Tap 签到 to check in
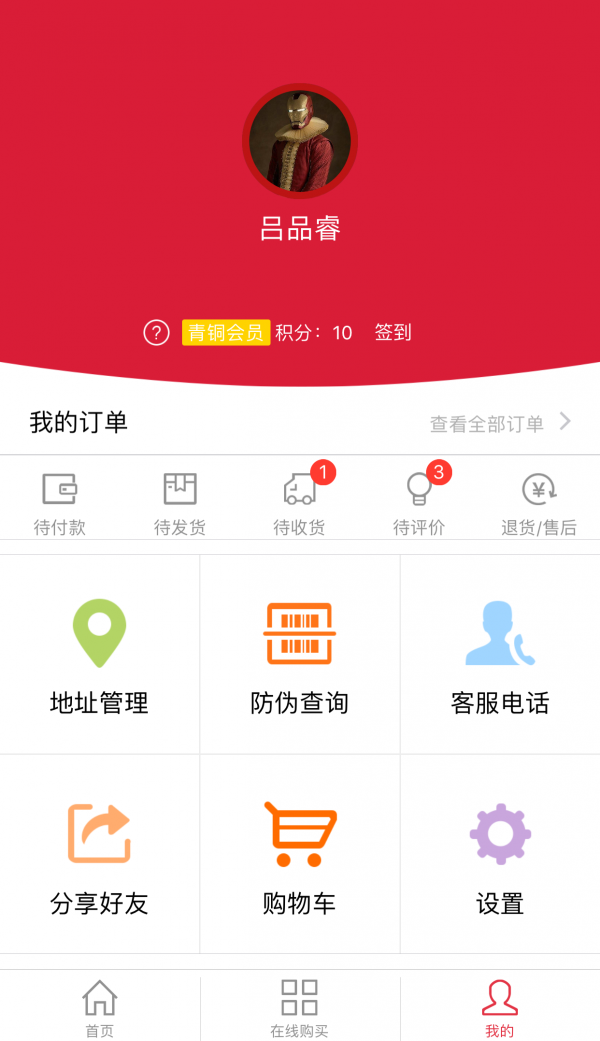Viewport: 600px width, 1041px height. [x=393, y=333]
